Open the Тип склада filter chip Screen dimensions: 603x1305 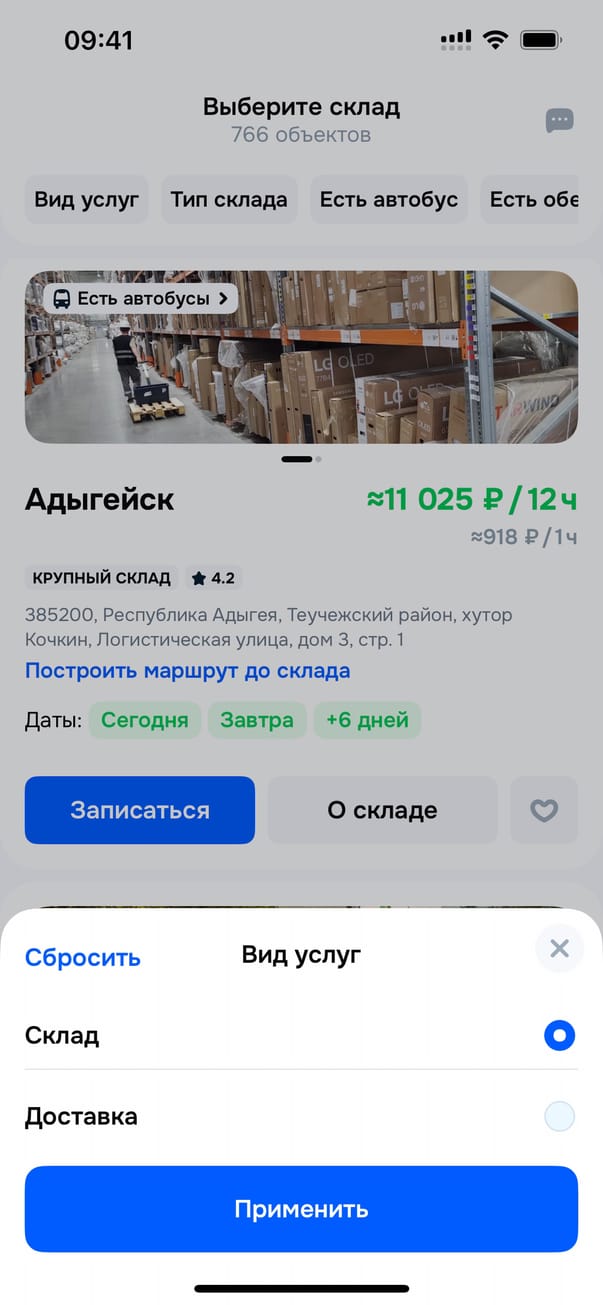[229, 199]
